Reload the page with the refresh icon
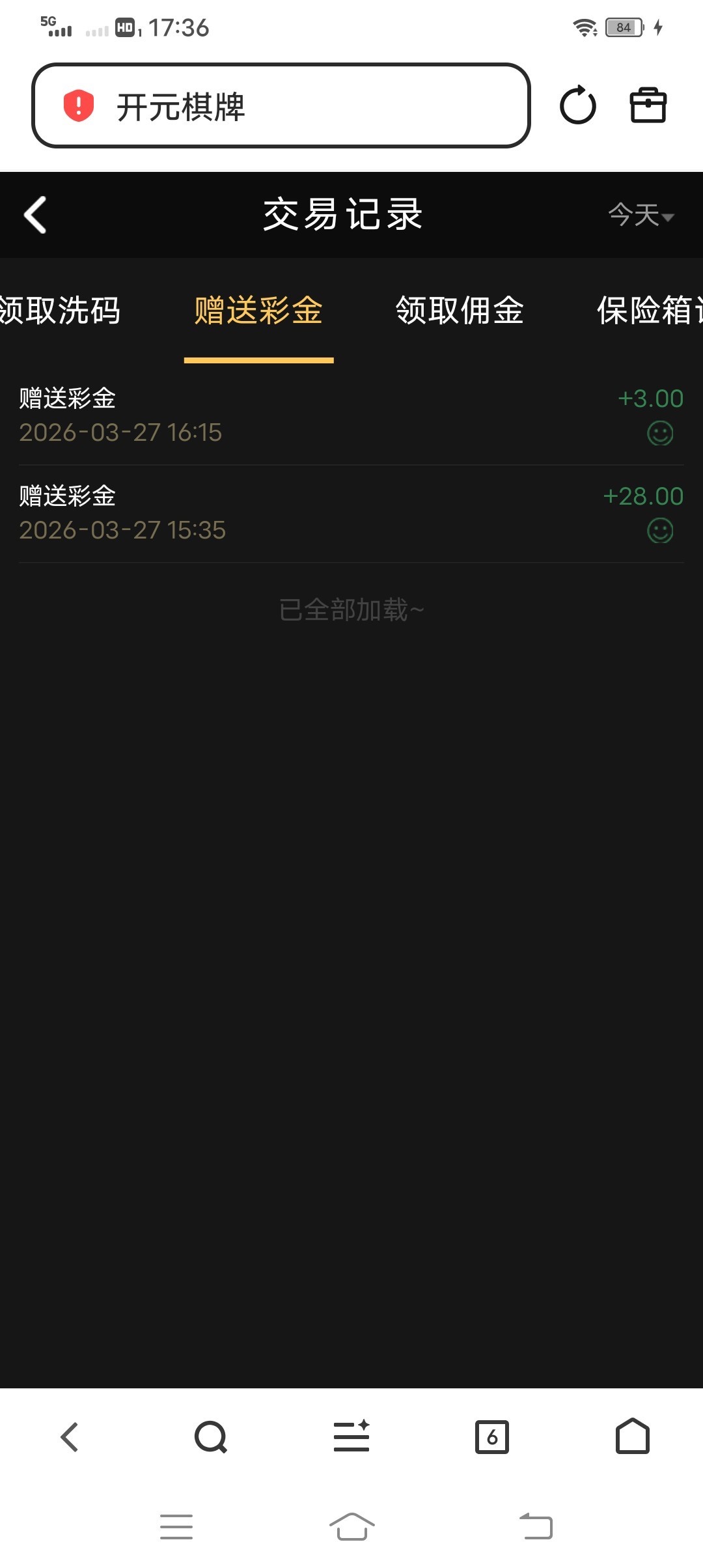 (x=577, y=105)
